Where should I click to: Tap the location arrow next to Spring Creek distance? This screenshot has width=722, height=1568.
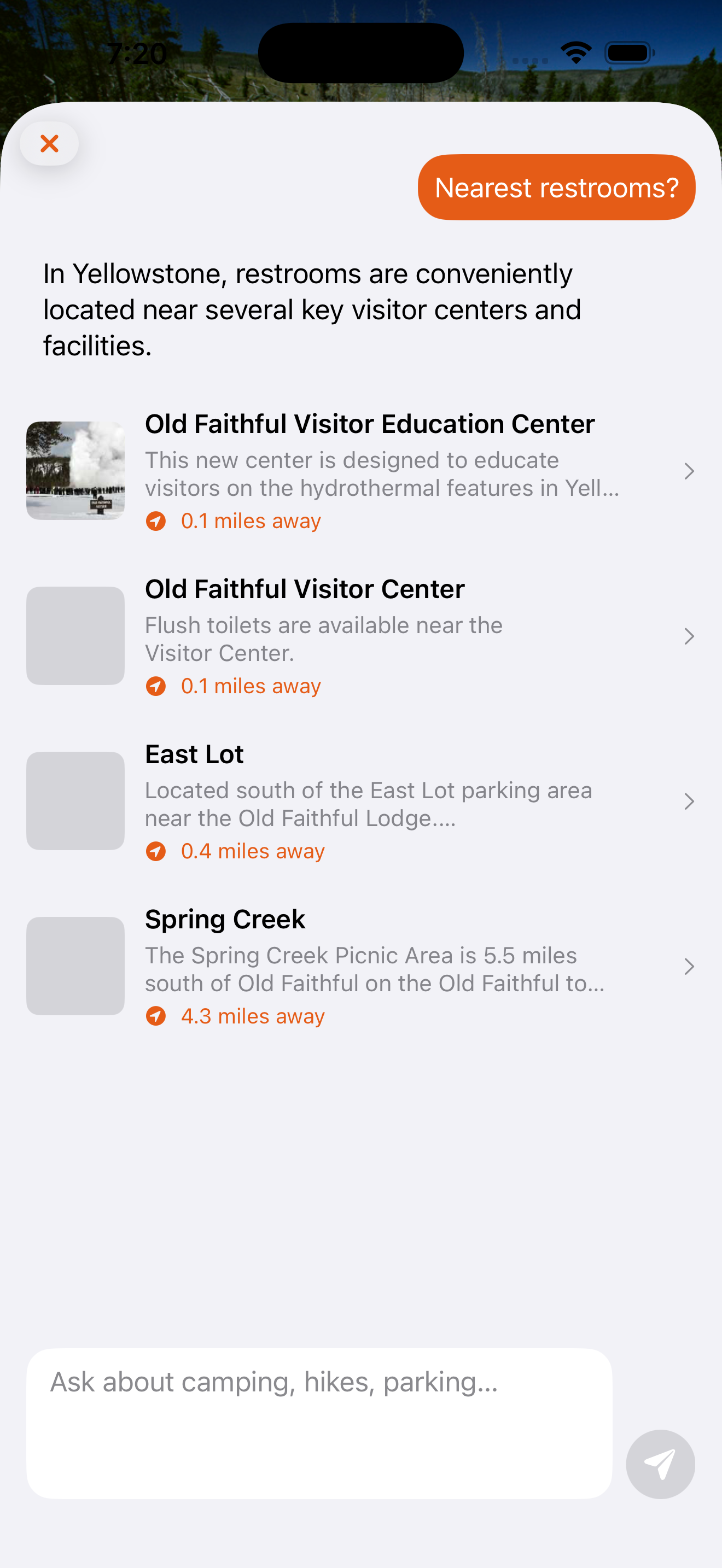click(157, 1016)
